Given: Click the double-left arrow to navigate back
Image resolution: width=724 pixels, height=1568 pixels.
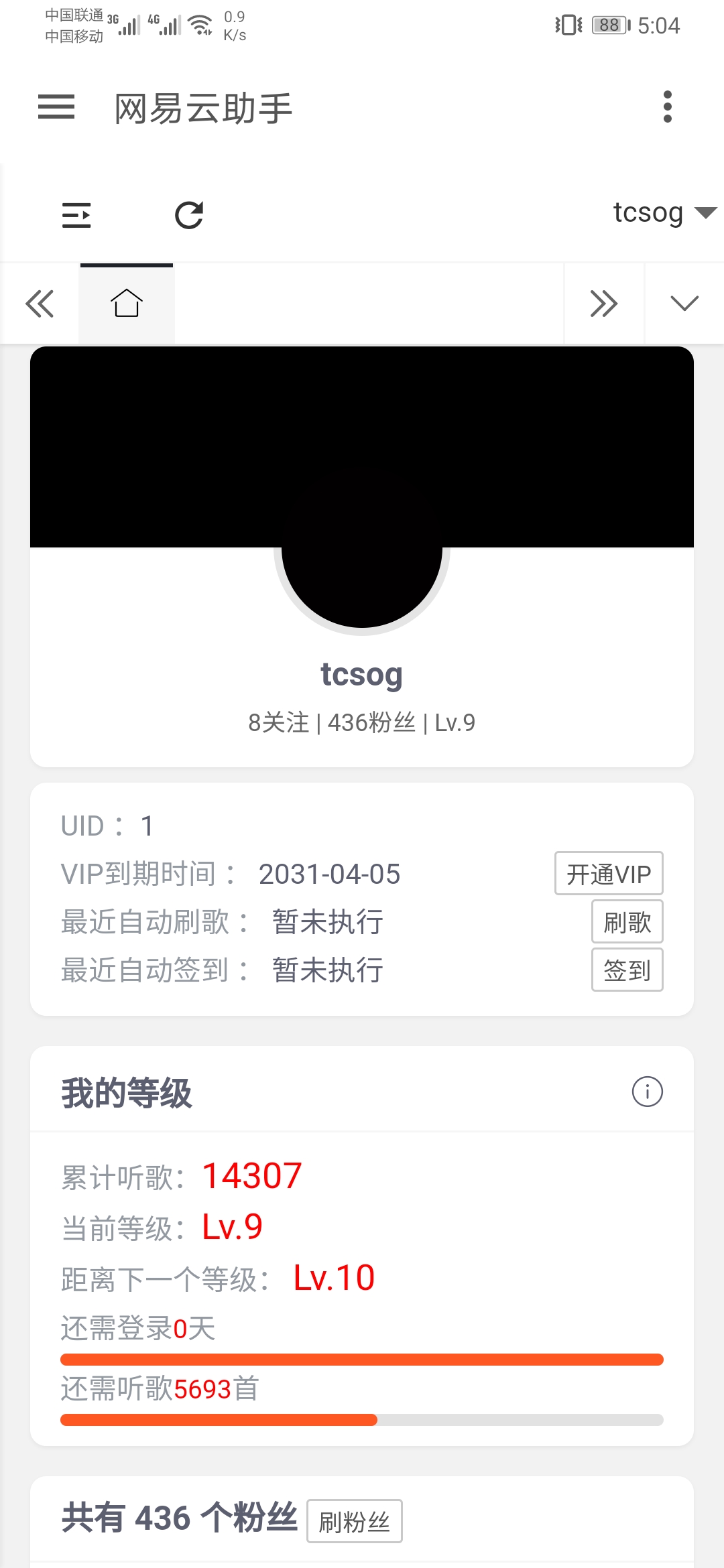Looking at the screenshot, I should point(39,303).
